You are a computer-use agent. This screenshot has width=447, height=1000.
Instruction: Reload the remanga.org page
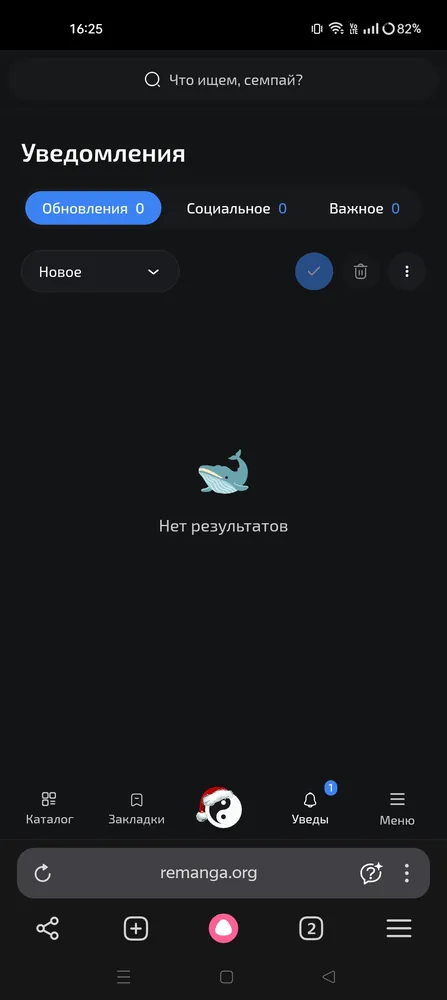[43, 873]
